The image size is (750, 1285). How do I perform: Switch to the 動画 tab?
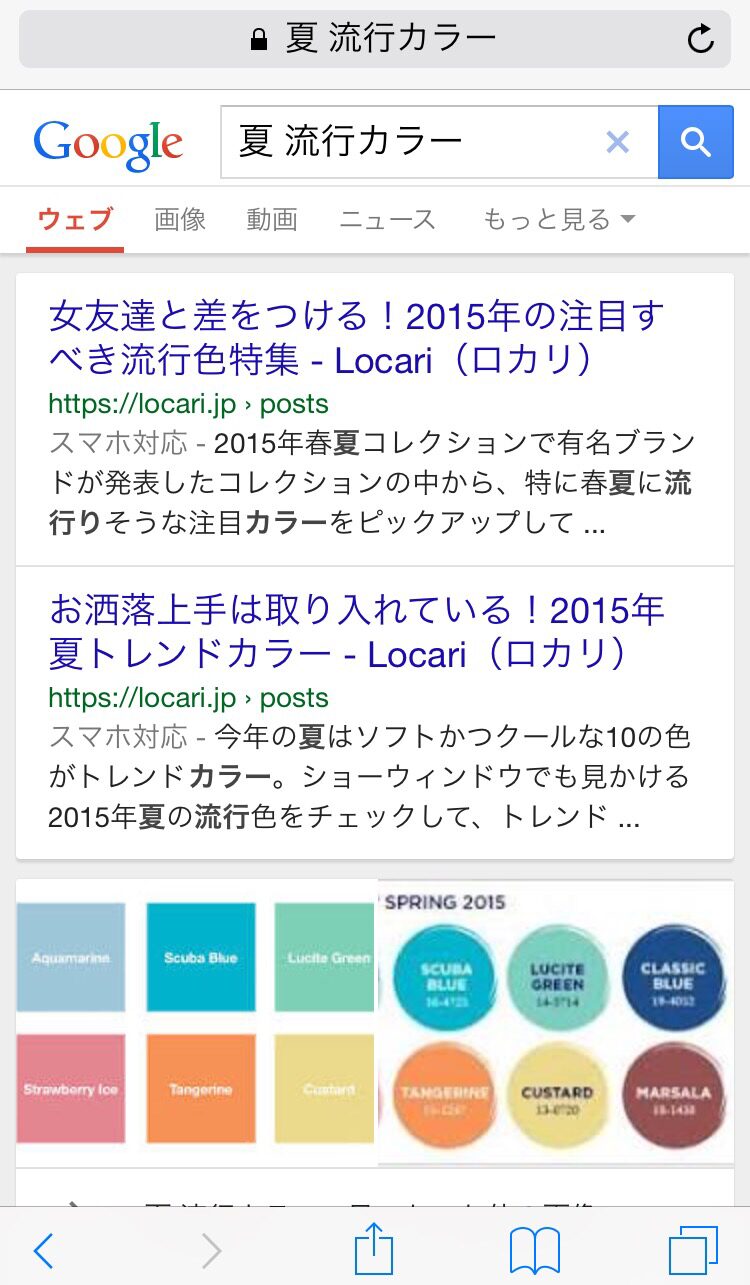(x=272, y=219)
